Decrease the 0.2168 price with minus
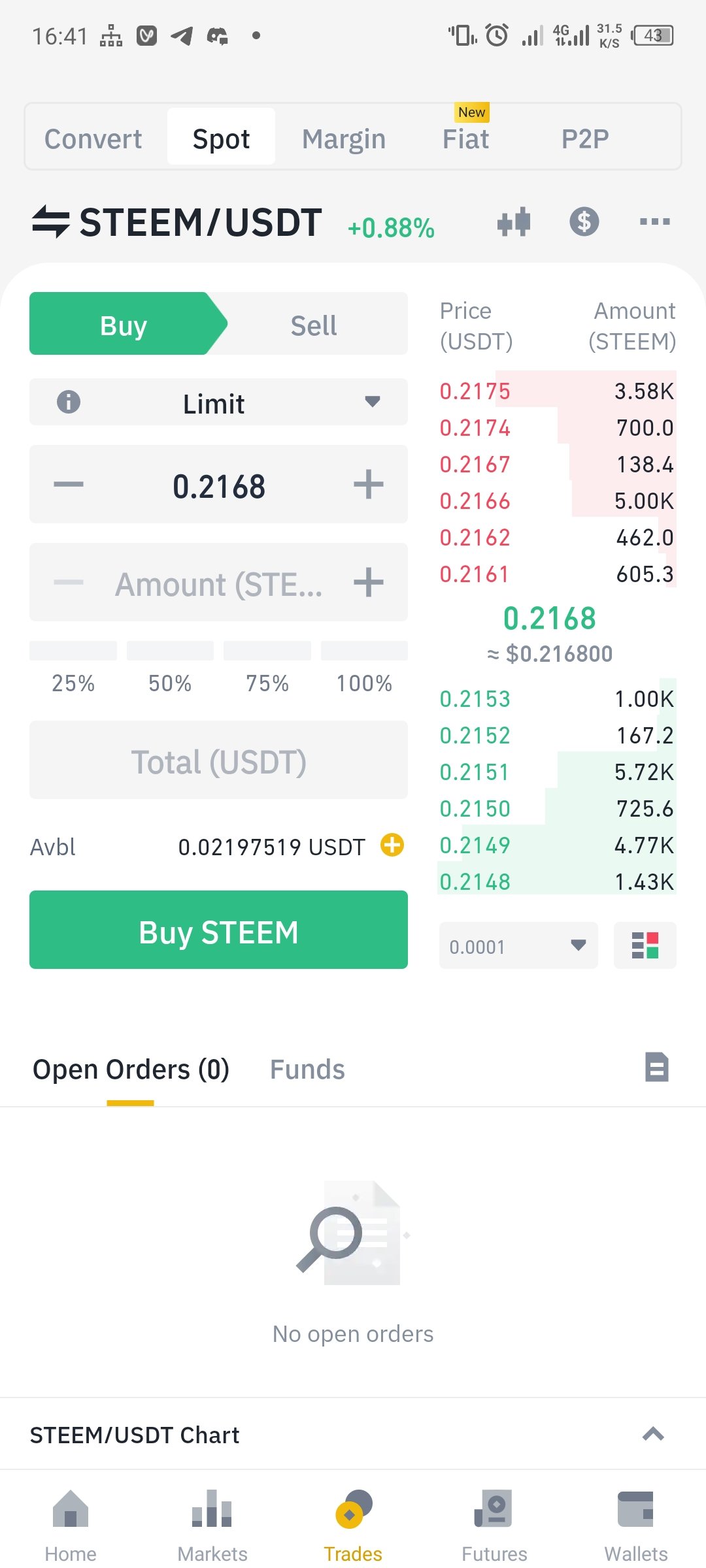 [x=69, y=485]
